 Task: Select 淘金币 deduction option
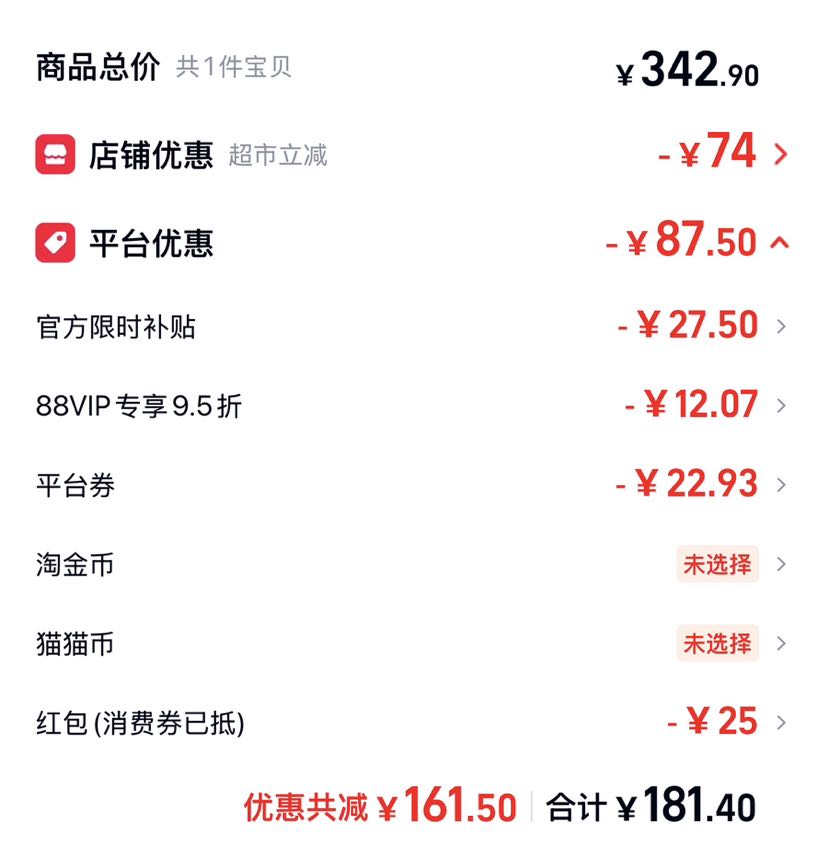tap(412, 564)
